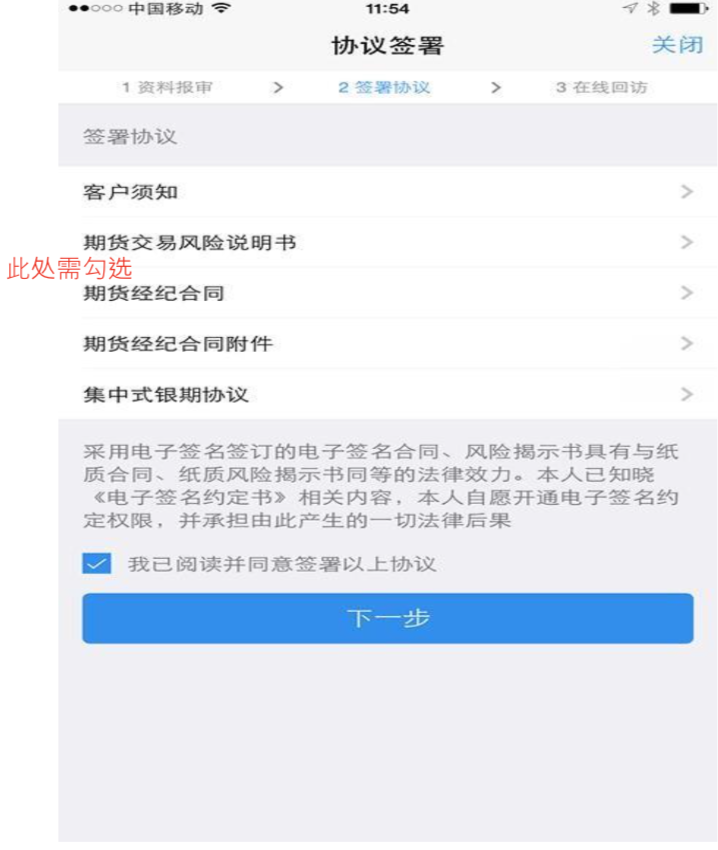Open the 客户须知 document
The width and height of the screenshot is (718, 850).
tap(387, 191)
